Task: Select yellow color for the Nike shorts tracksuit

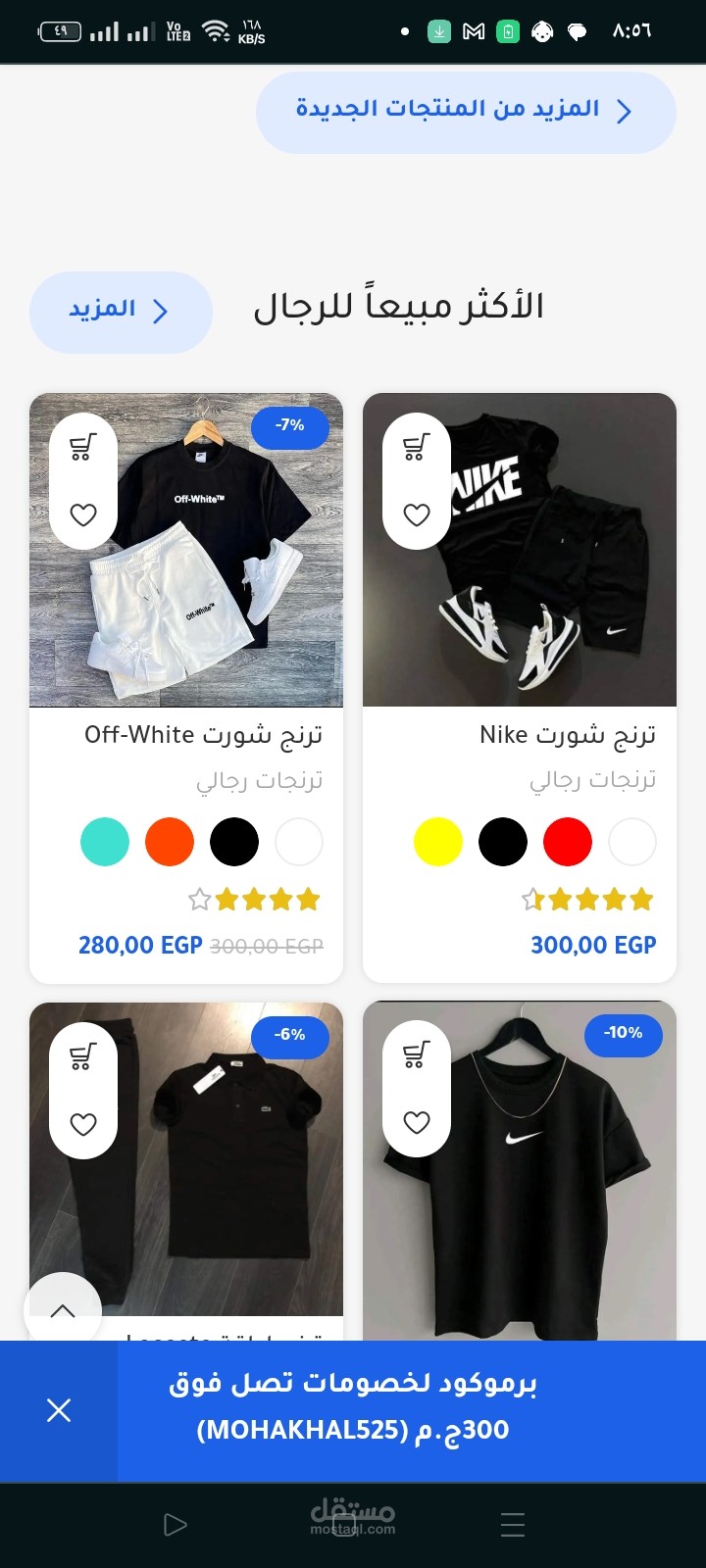Action: 438,842
